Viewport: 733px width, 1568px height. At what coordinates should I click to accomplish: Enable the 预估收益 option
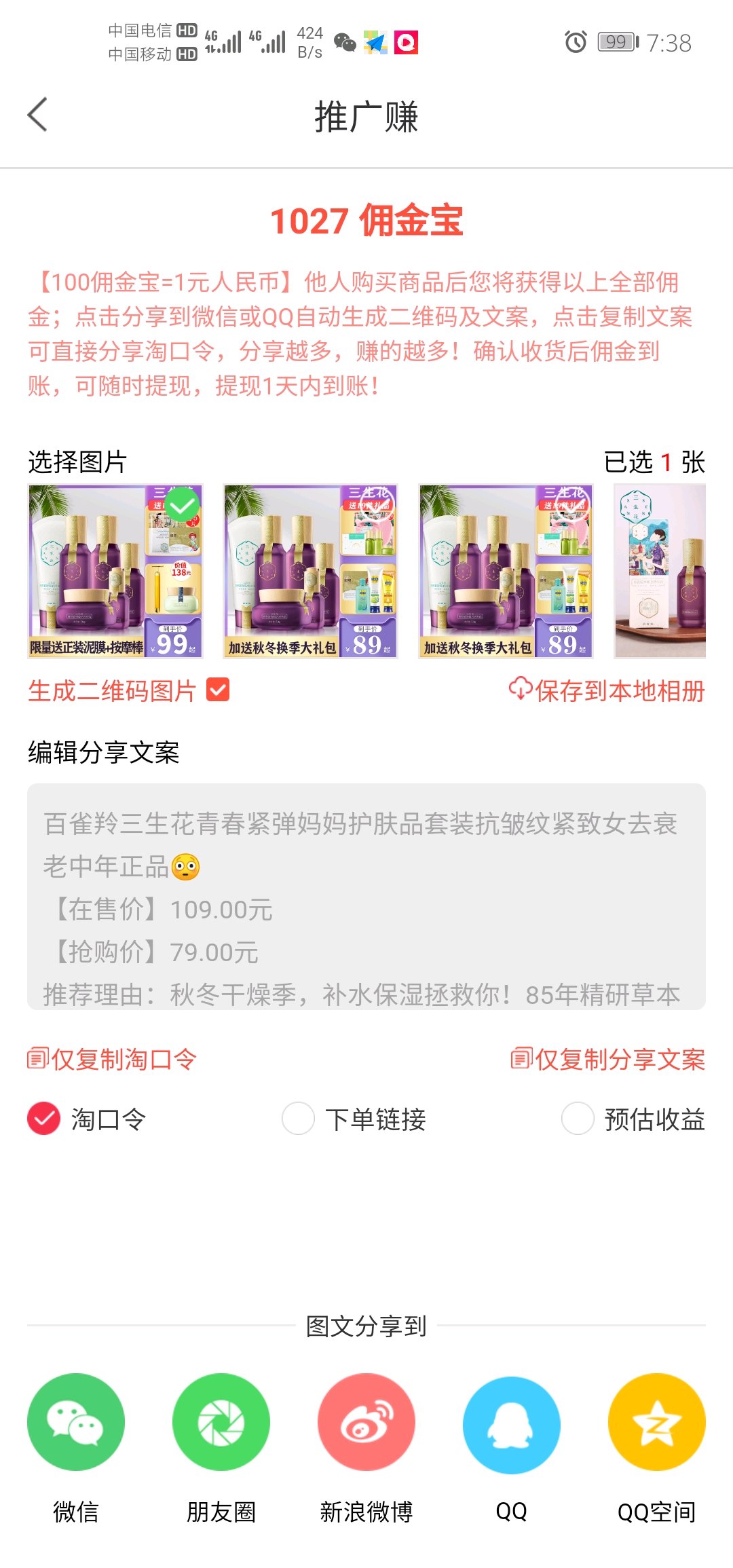[x=578, y=1119]
